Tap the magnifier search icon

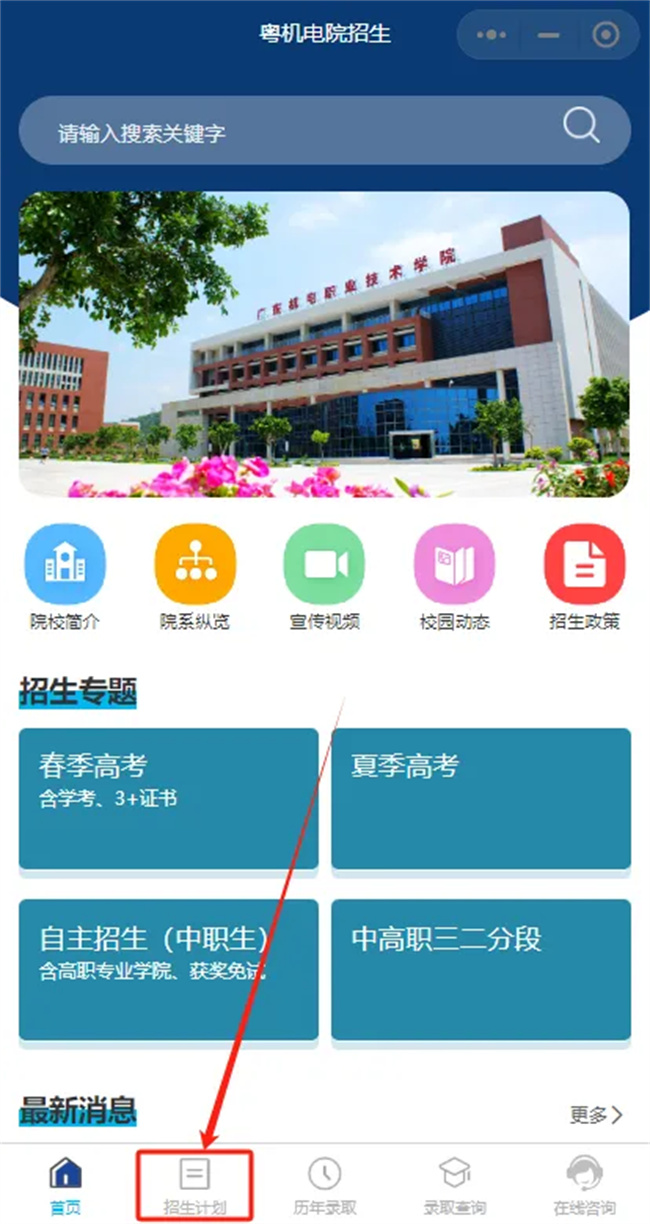[581, 127]
